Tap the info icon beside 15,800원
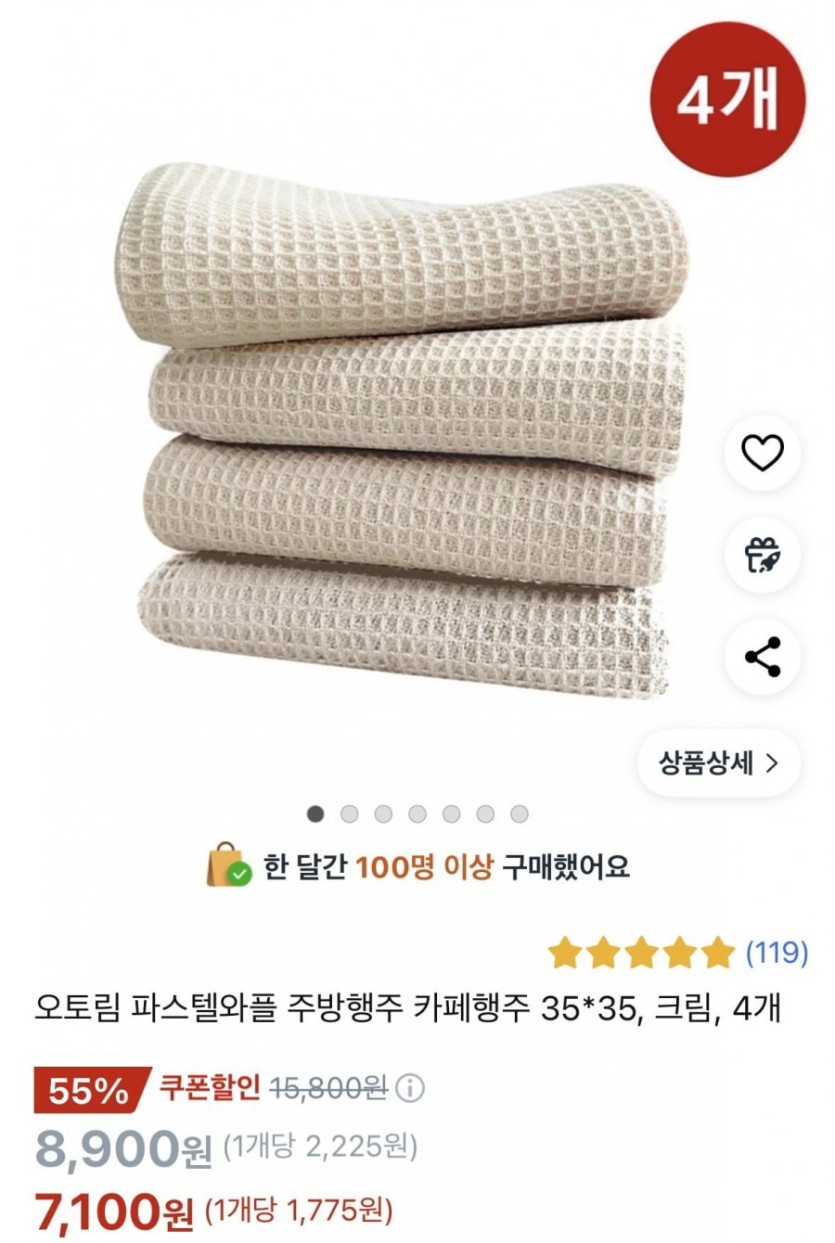Screen dimensions: 835x1243 click(410, 1088)
